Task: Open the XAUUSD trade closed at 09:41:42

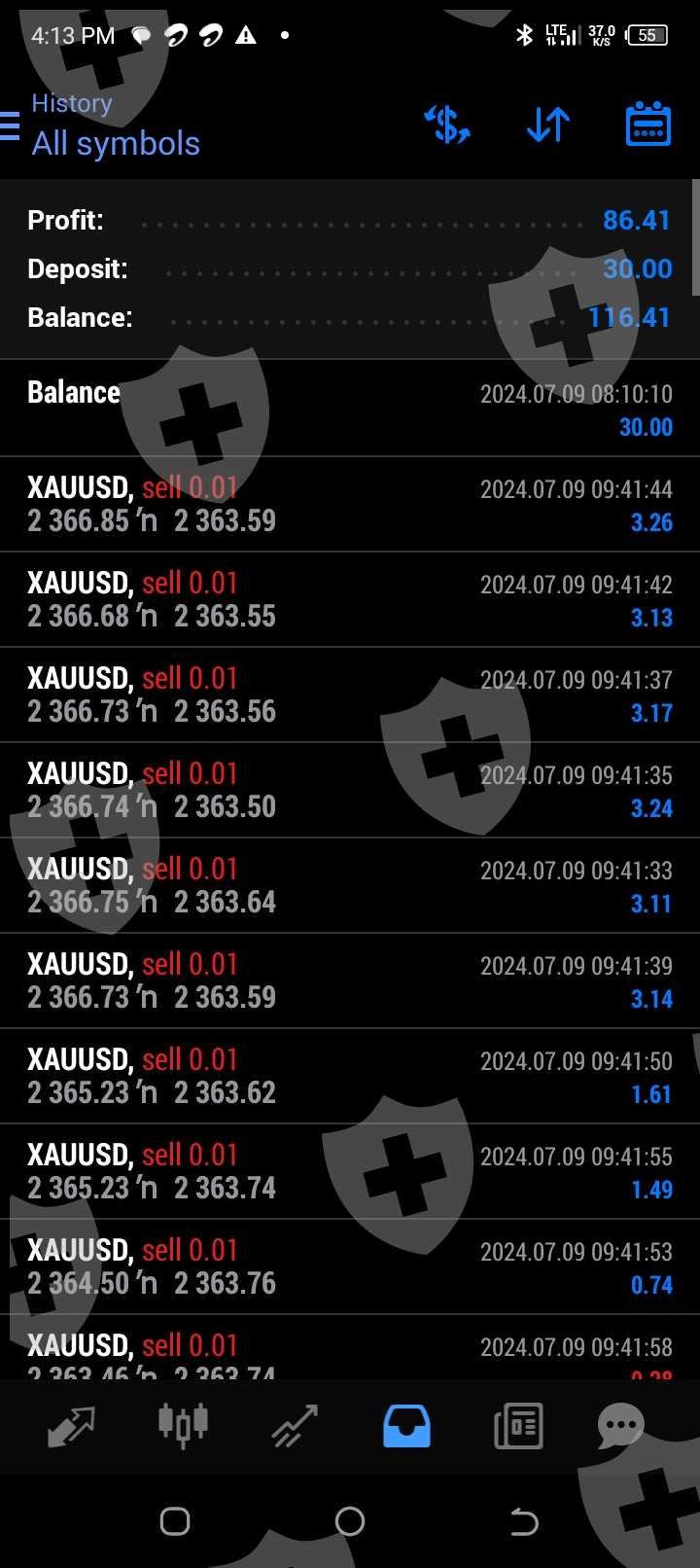Action: tap(350, 599)
